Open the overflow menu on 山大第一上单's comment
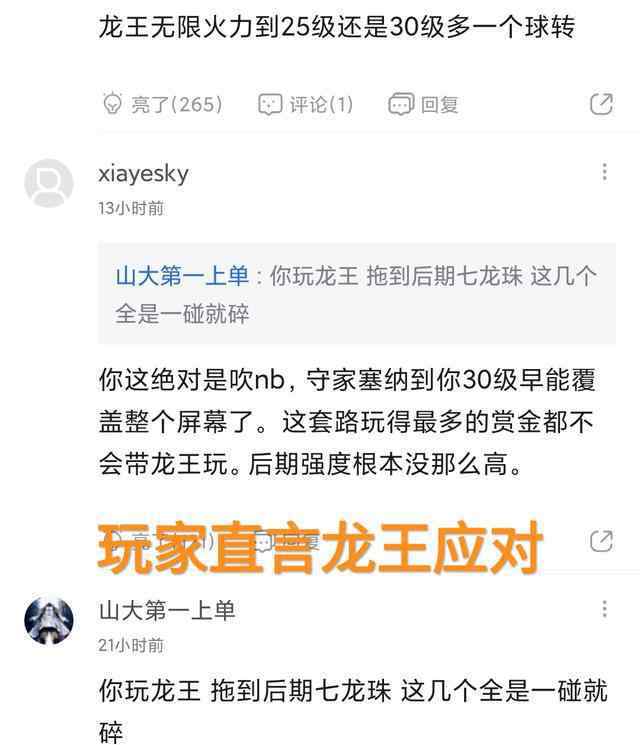 [604, 609]
